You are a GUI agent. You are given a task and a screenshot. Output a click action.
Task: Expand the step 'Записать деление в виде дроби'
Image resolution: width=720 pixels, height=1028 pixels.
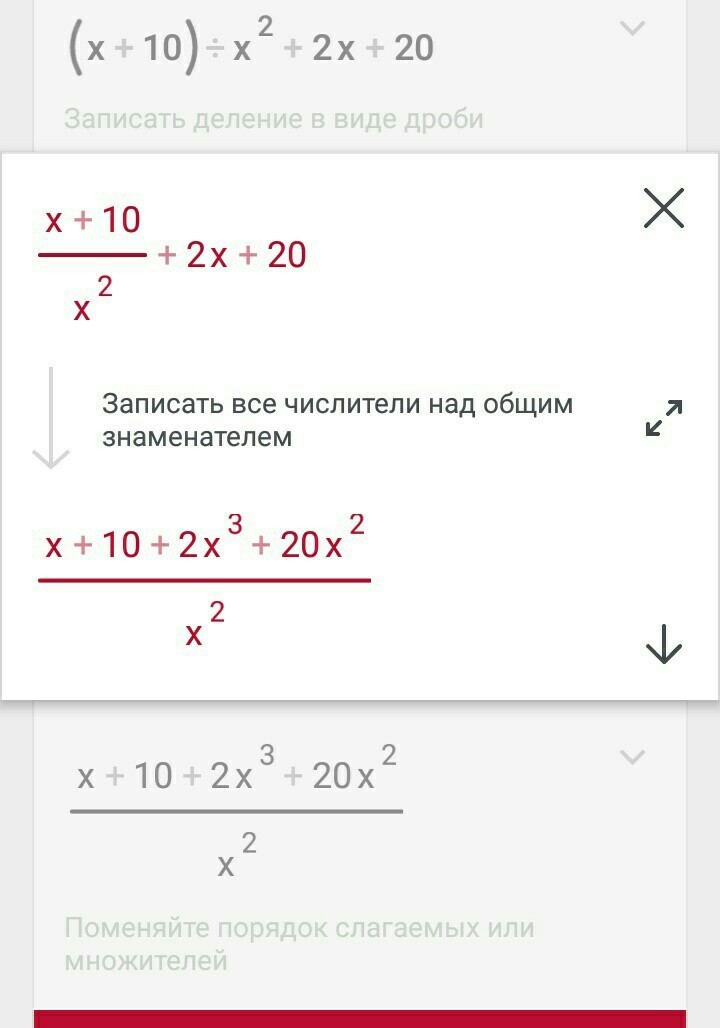click(x=633, y=28)
